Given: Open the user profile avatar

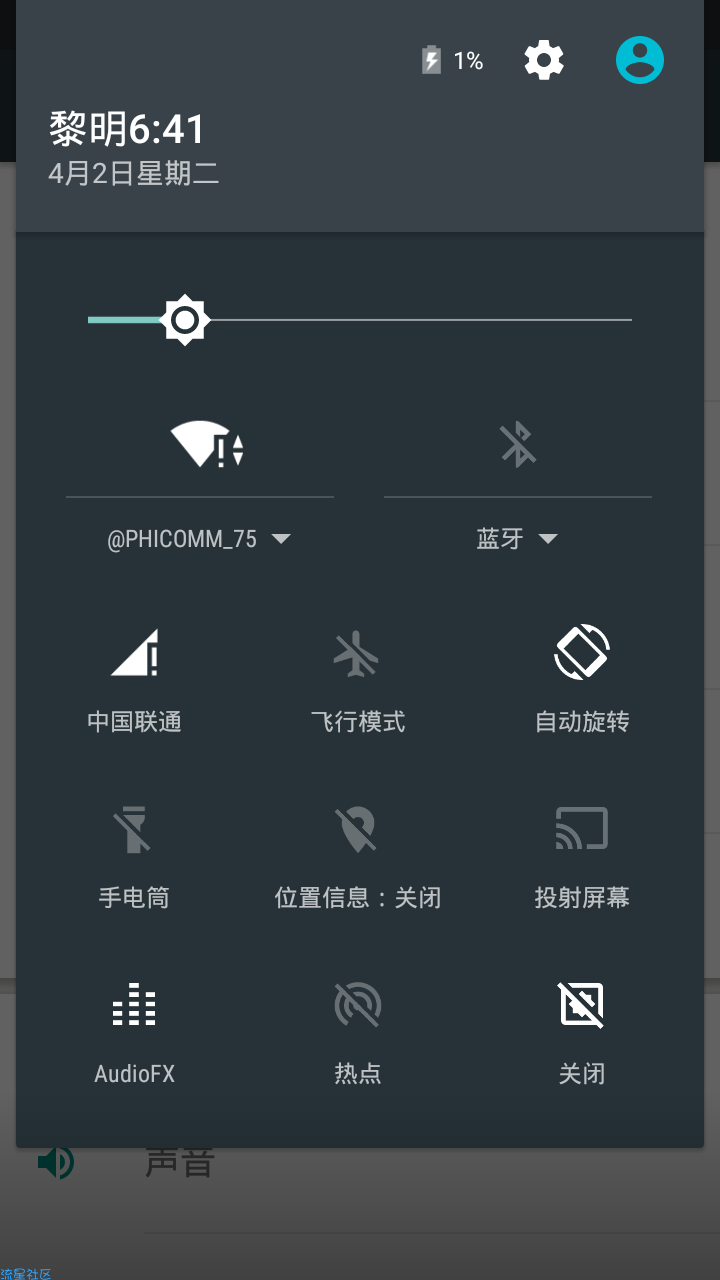Looking at the screenshot, I should click(639, 61).
